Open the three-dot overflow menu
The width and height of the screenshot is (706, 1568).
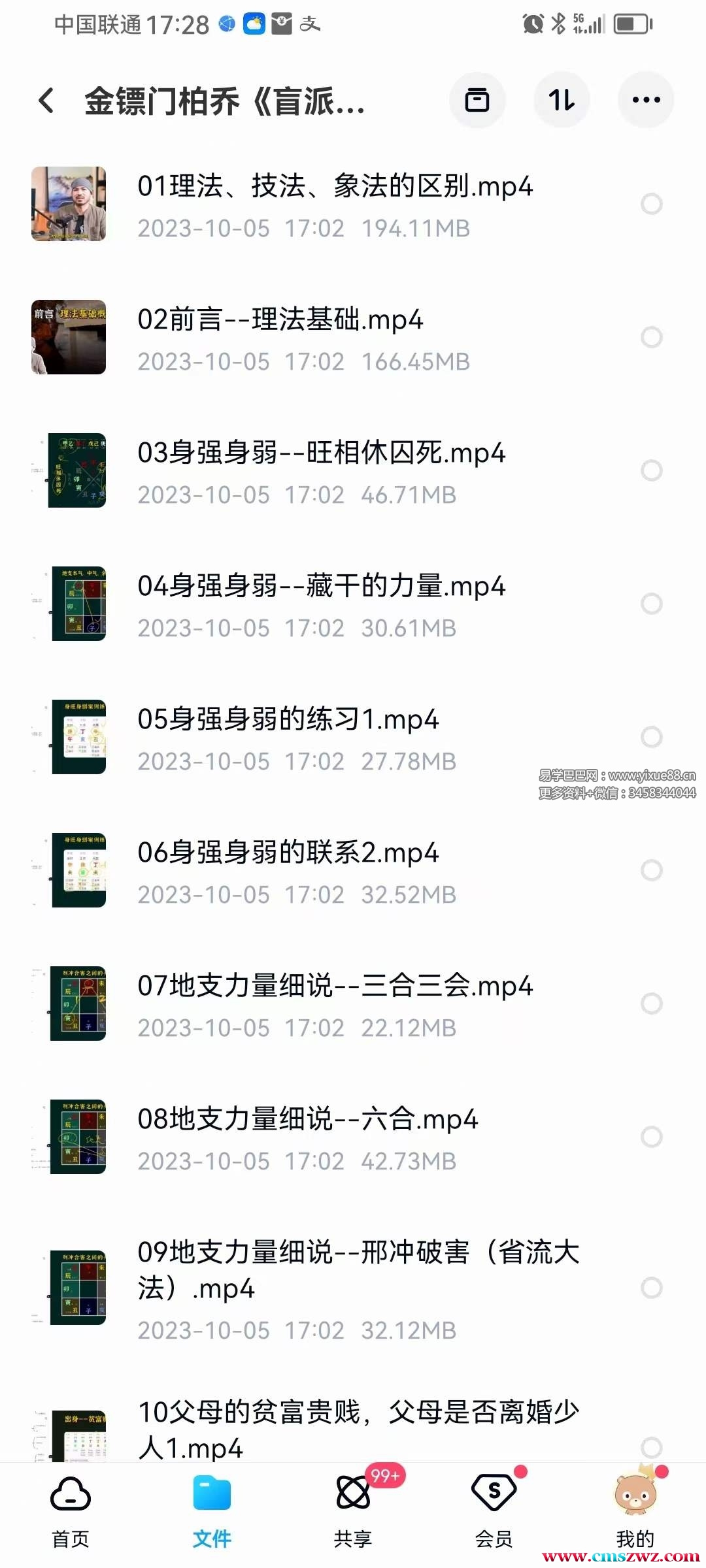click(646, 100)
